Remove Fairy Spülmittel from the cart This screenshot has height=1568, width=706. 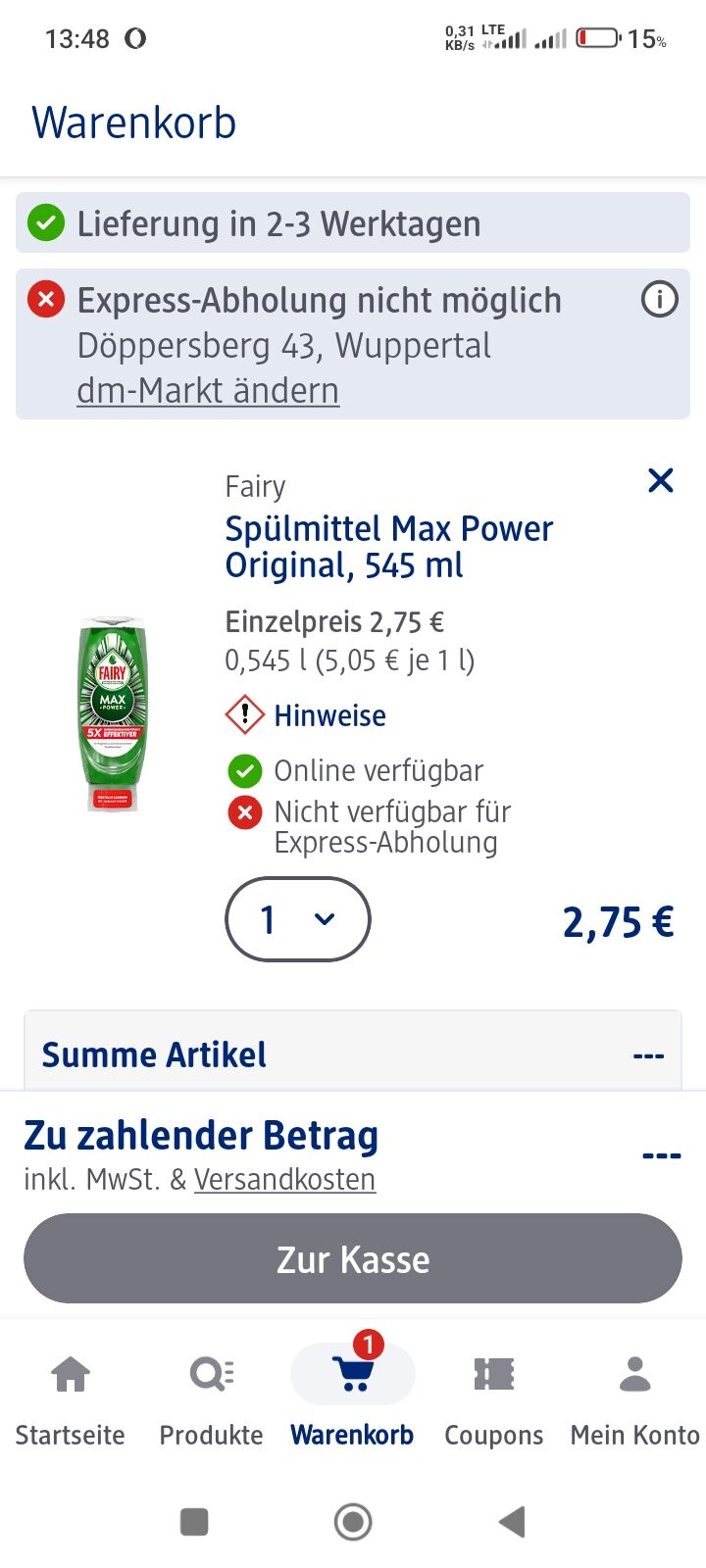point(661,480)
